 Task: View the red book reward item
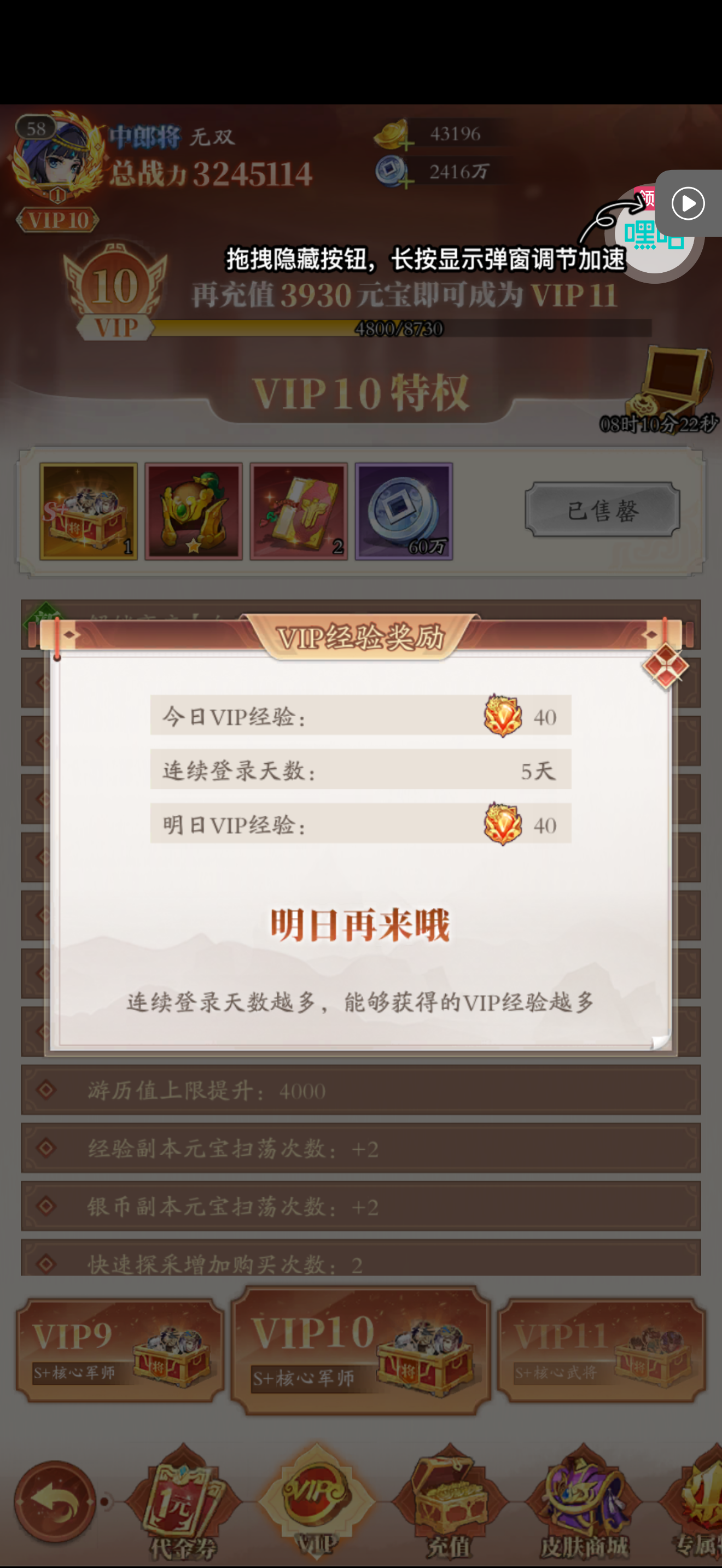299,511
